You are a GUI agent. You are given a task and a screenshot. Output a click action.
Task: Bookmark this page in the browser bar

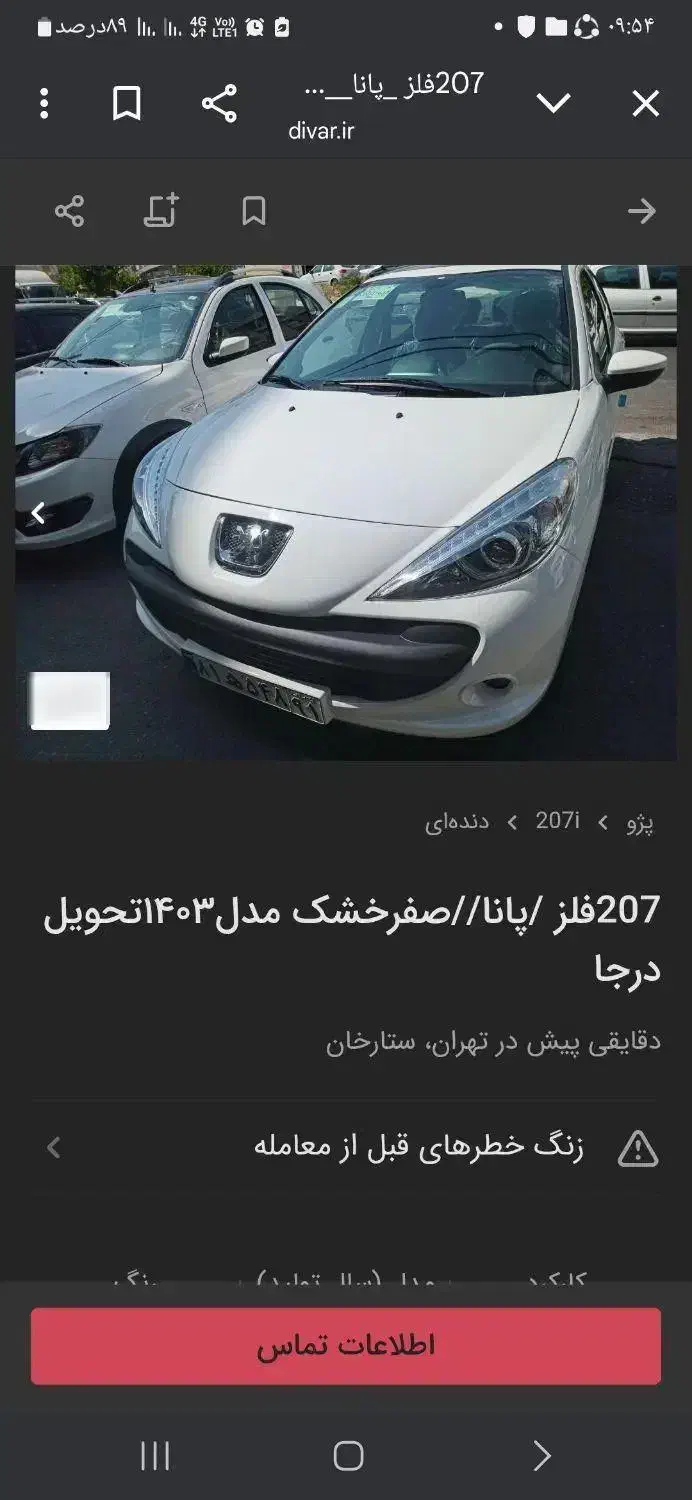[126, 103]
